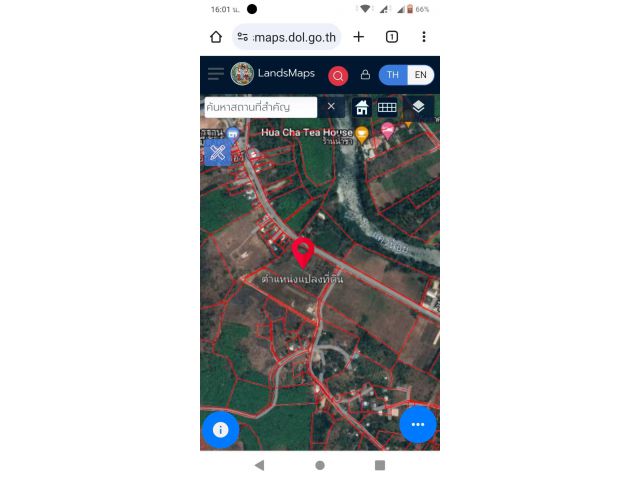
Task: Go to the browser home page
Action: pos(216,37)
